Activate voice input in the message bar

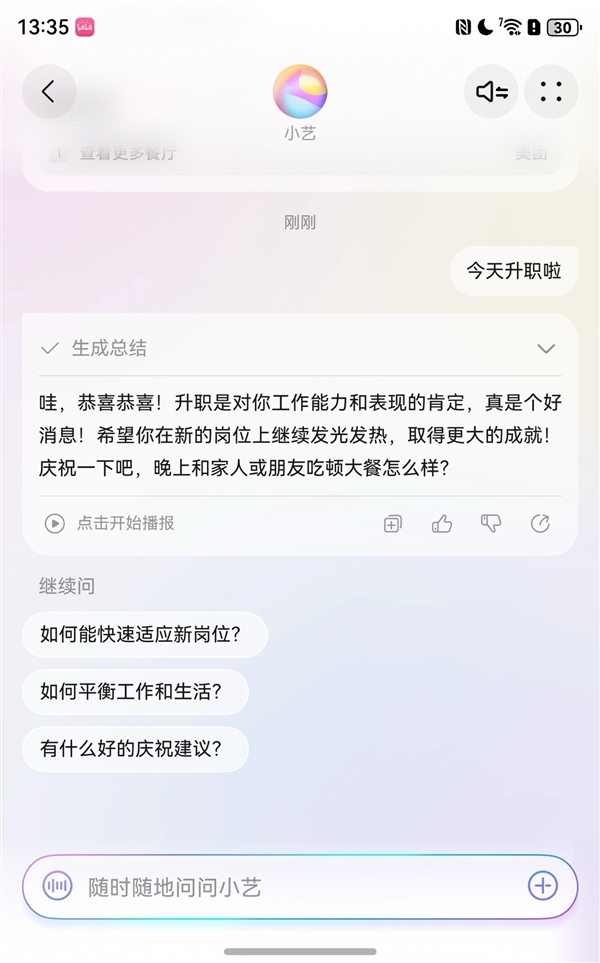click(57, 886)
